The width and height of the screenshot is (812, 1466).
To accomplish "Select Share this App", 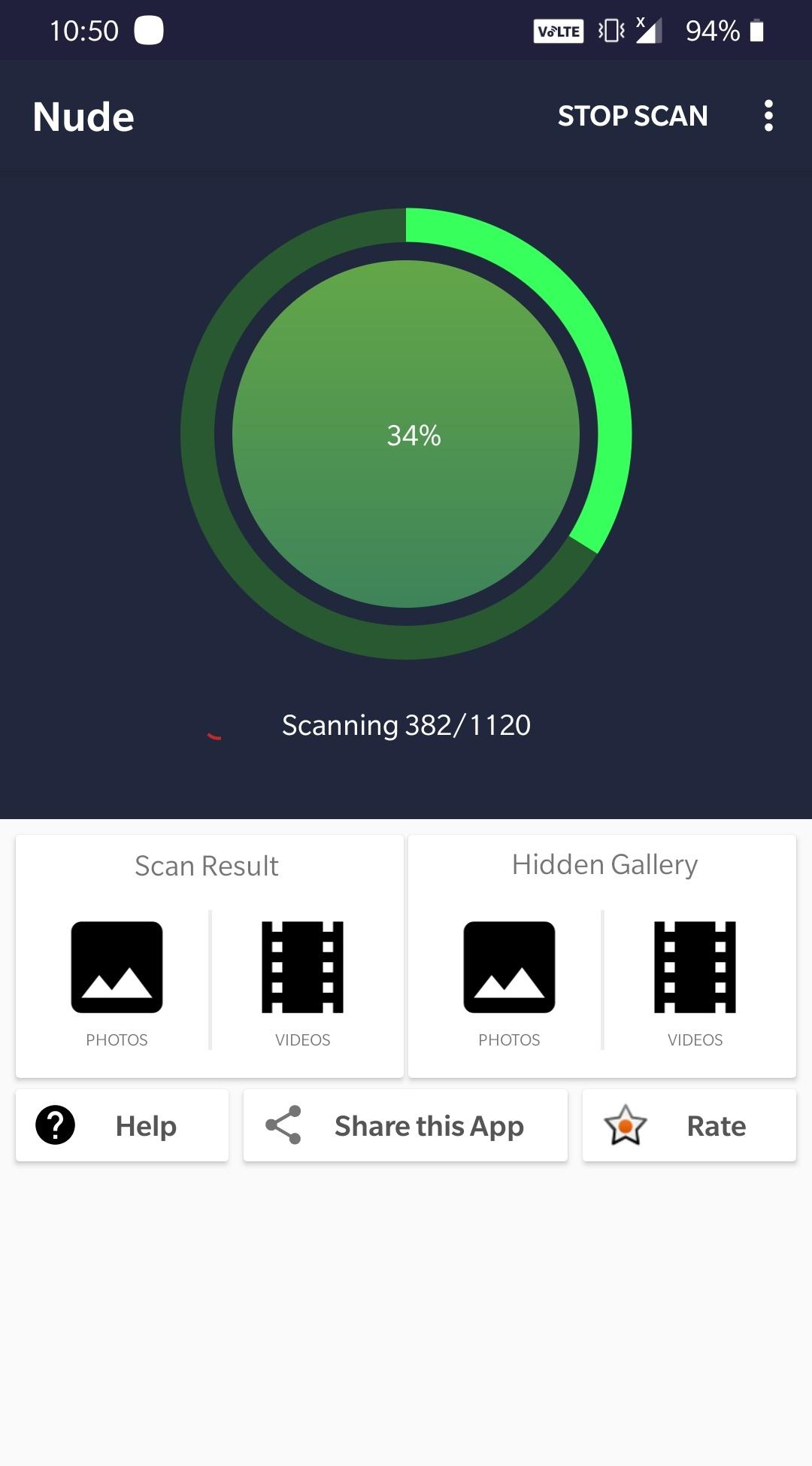I will tap(405, 1125).
